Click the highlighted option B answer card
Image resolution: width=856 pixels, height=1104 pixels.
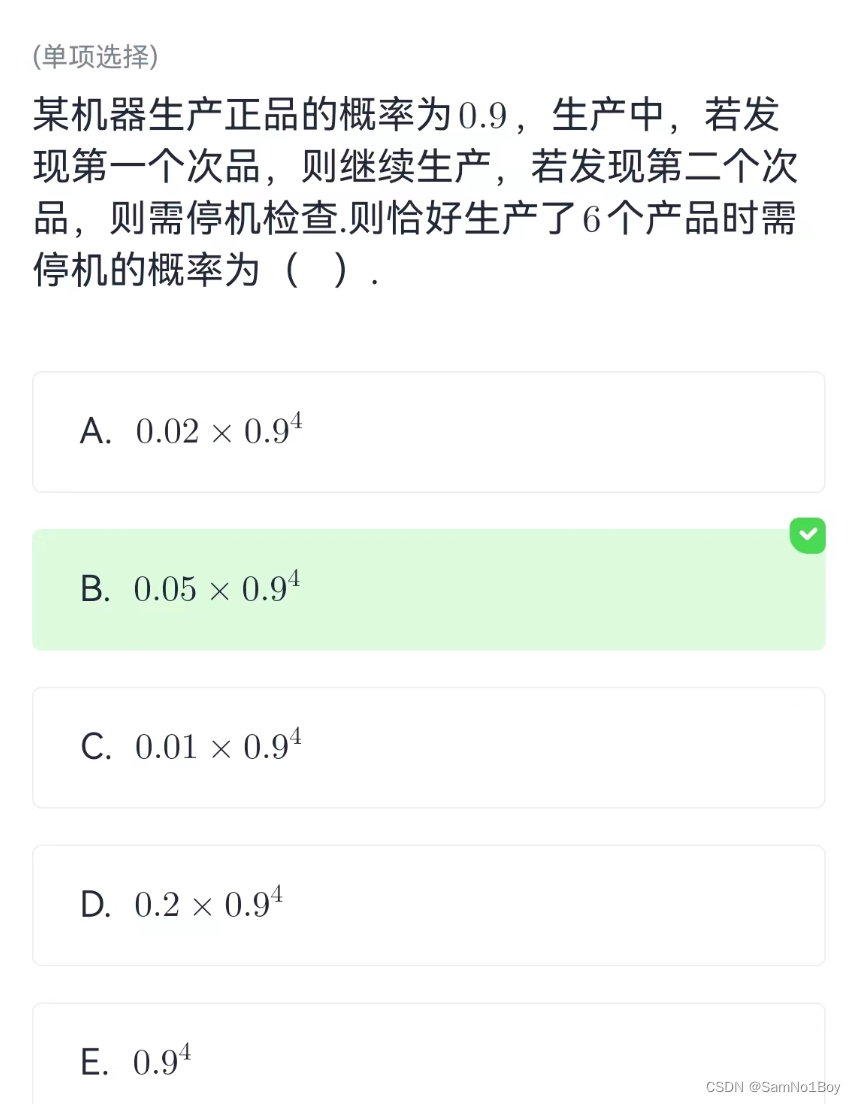428,590
